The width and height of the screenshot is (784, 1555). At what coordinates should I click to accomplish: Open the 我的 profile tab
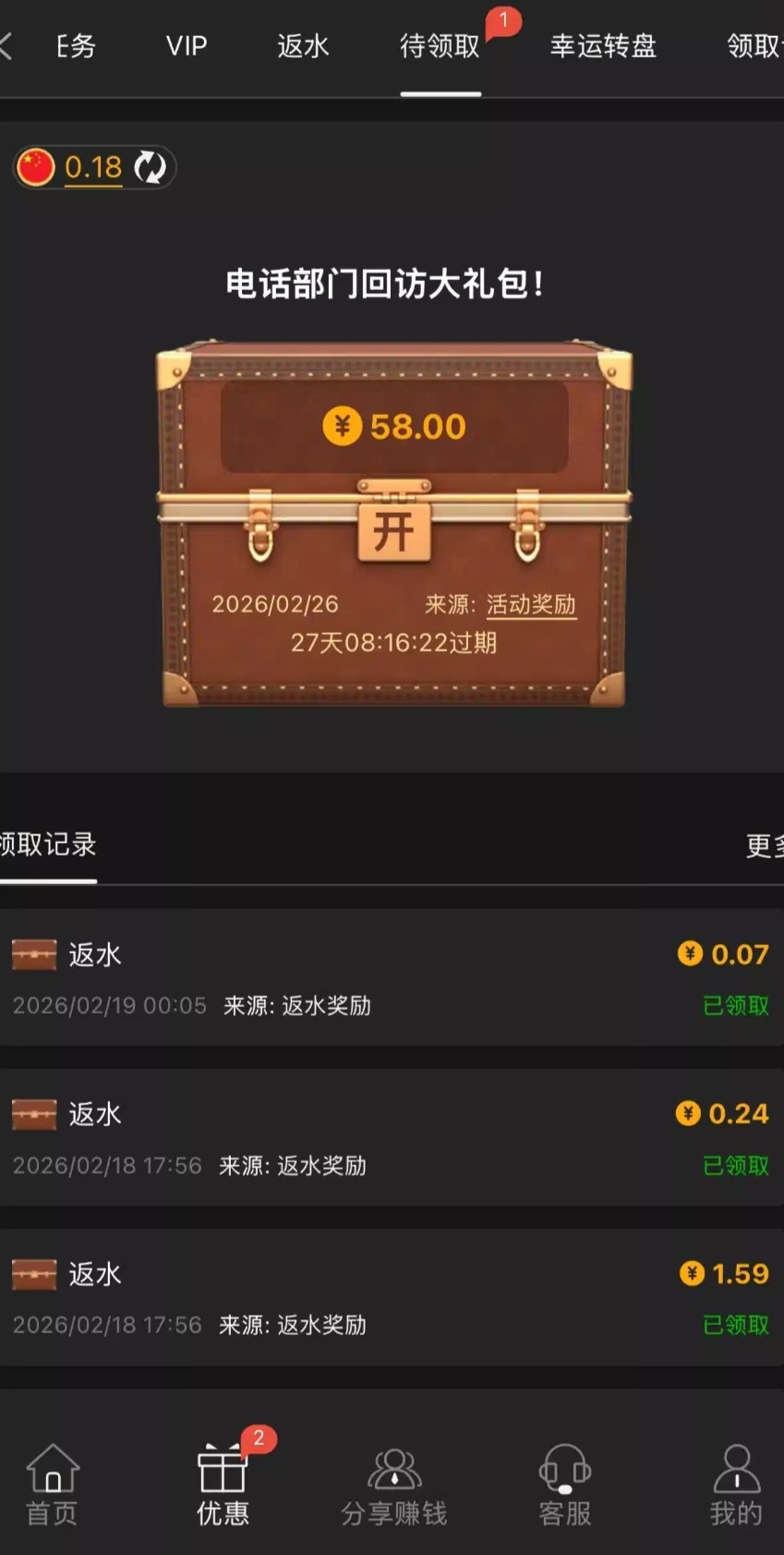tap(736, 1484)
